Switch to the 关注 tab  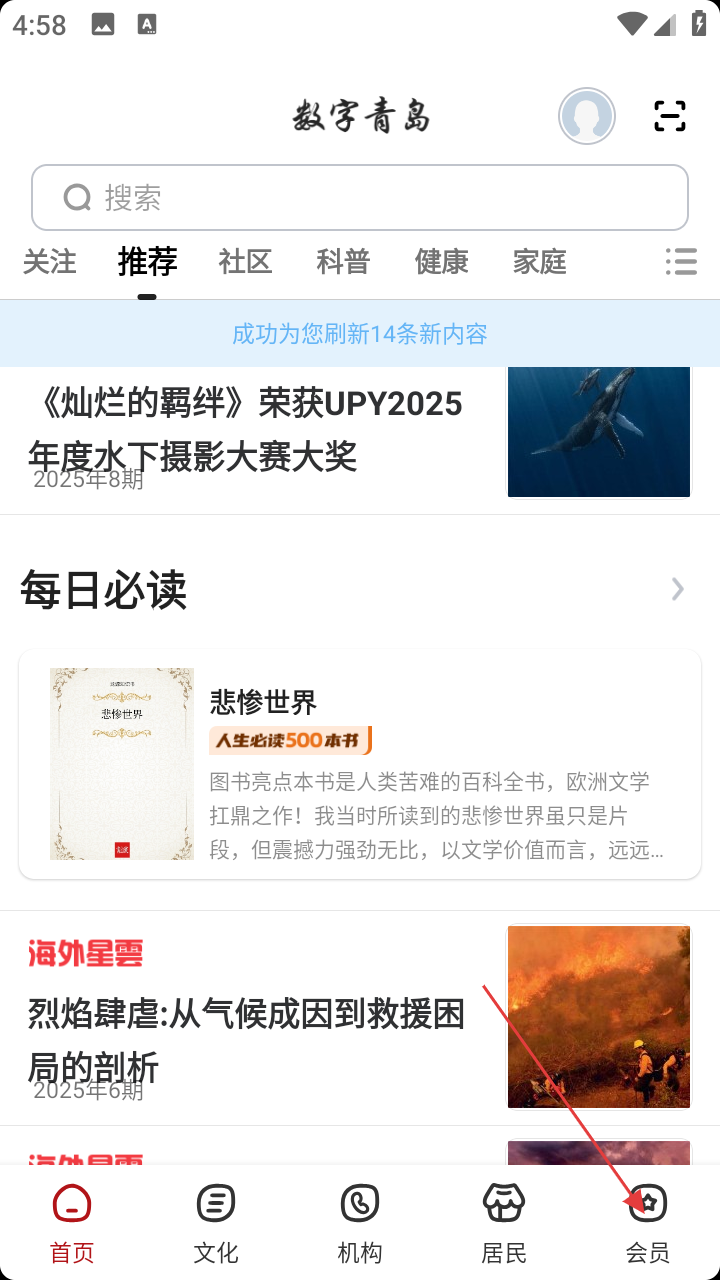[50, 262]
